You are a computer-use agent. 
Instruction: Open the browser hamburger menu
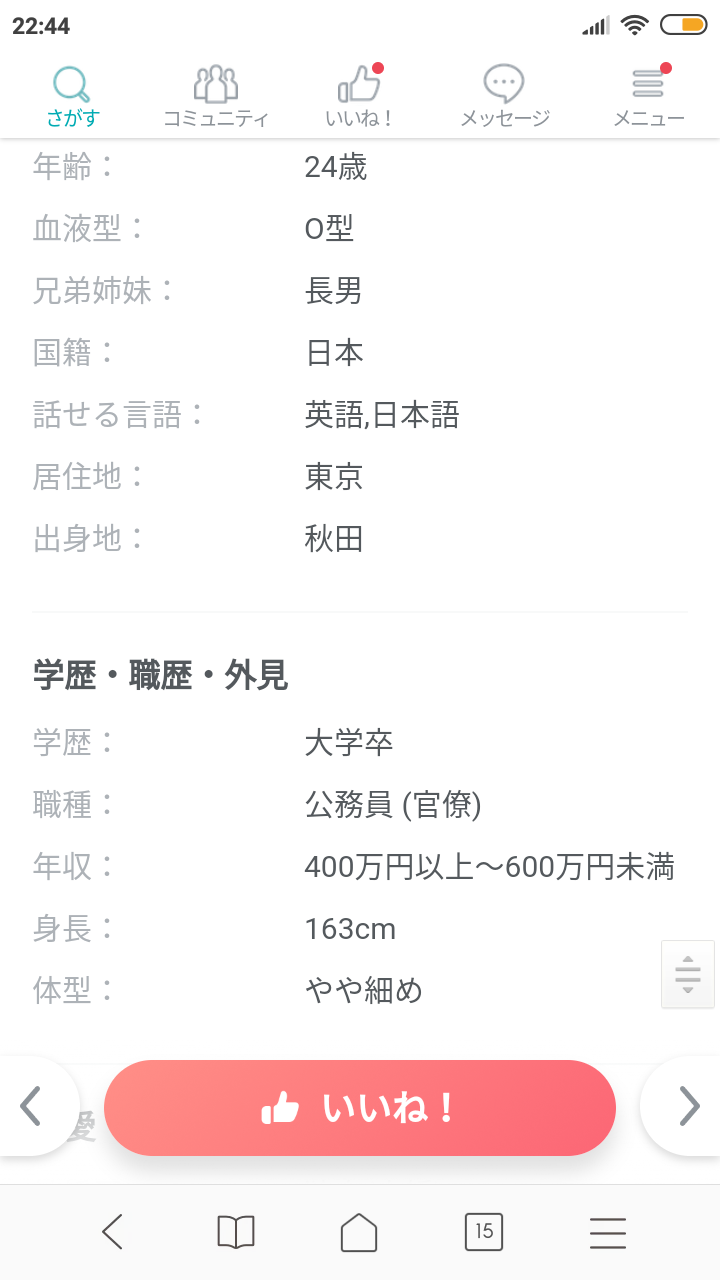(x=608, y=1233)
